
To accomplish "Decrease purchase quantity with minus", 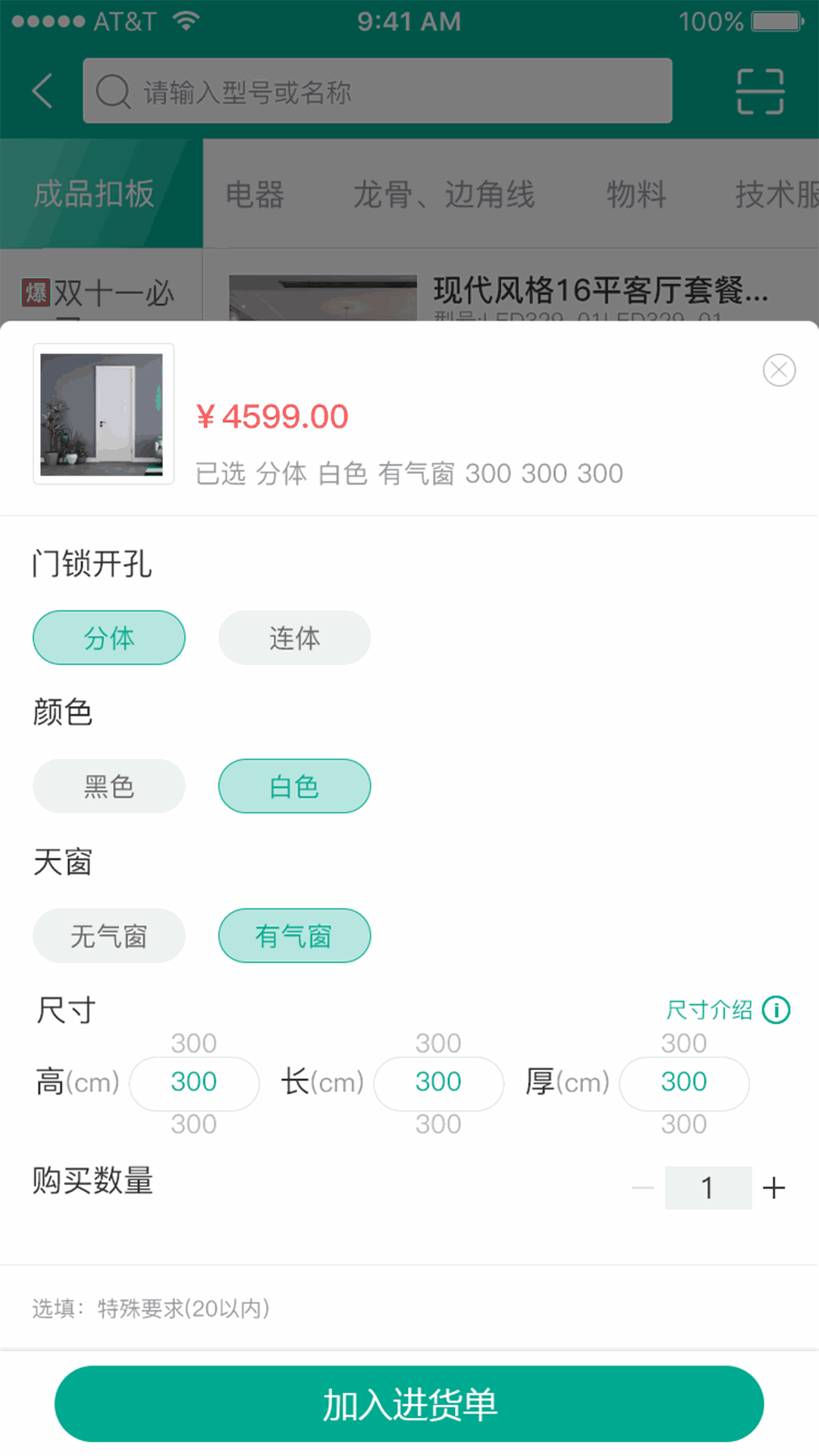I will (642, 1188).
